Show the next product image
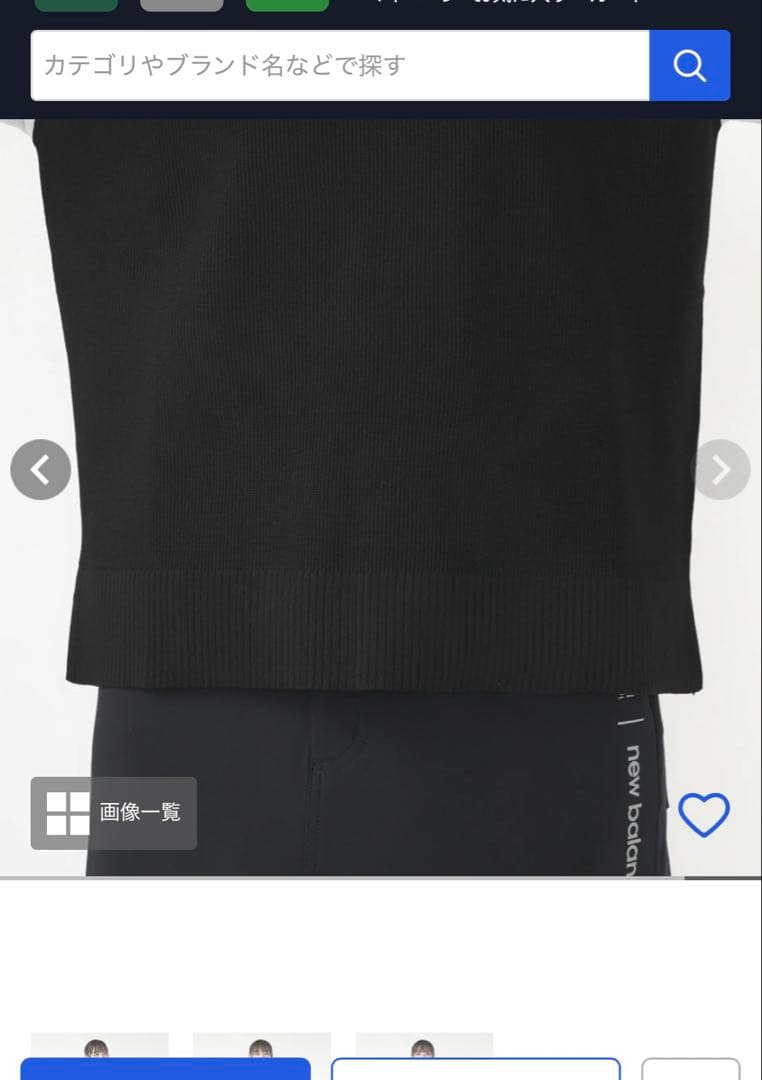This screenshot has height=1080, width=762. (721, 469)
